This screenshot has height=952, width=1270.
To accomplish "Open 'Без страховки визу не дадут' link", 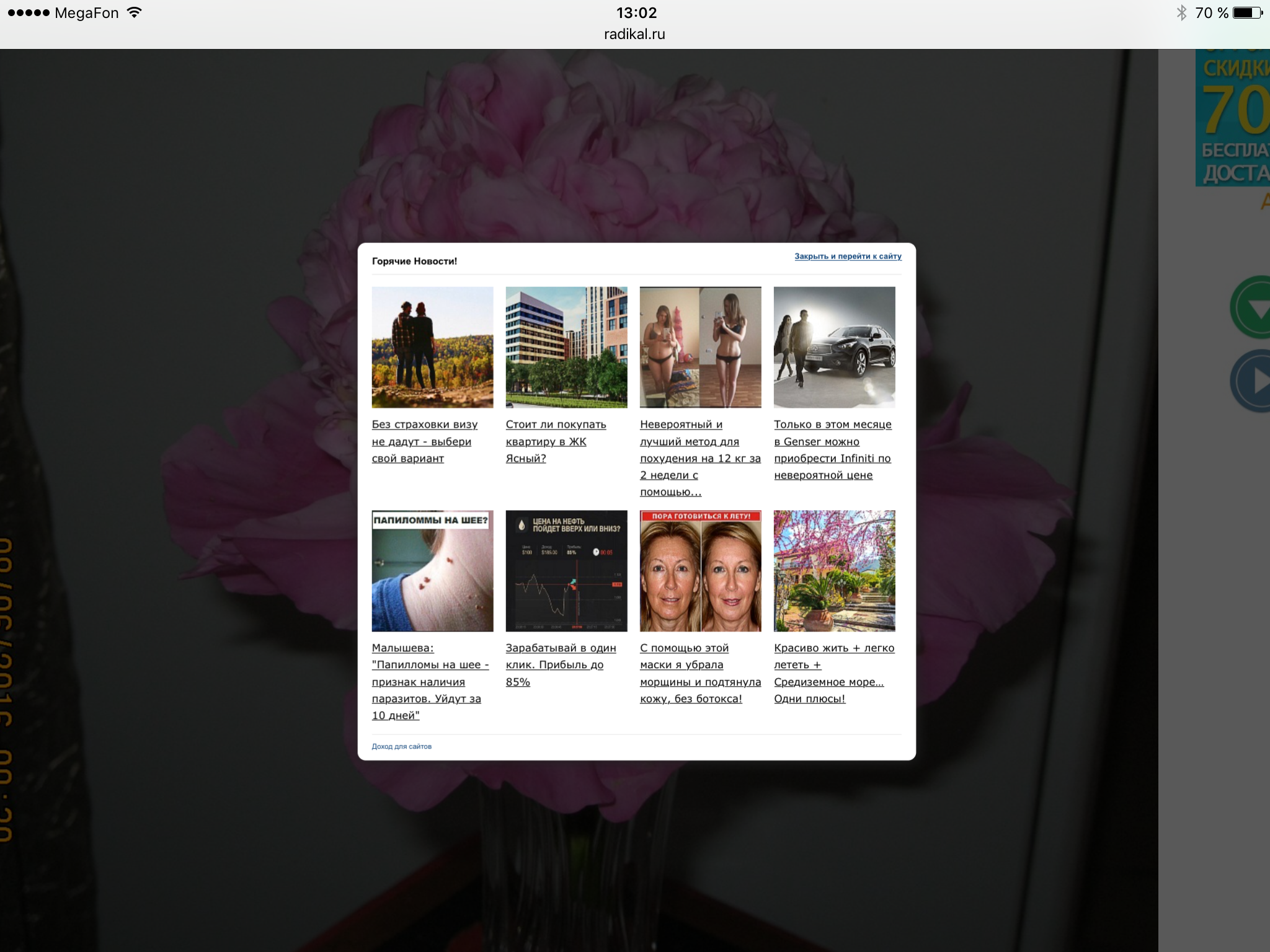I will click(424, 441).
